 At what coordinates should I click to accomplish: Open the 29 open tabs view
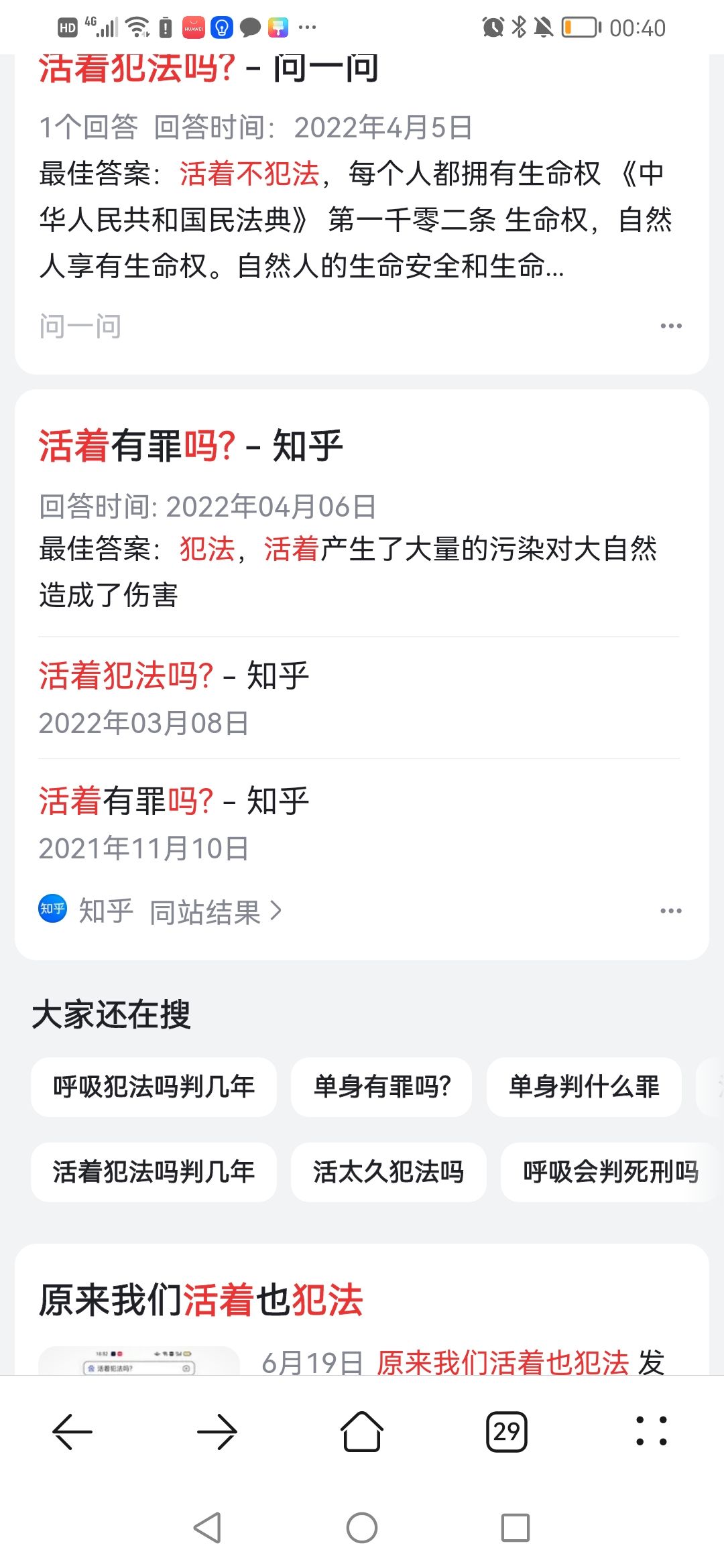(x=507, y=1432)
